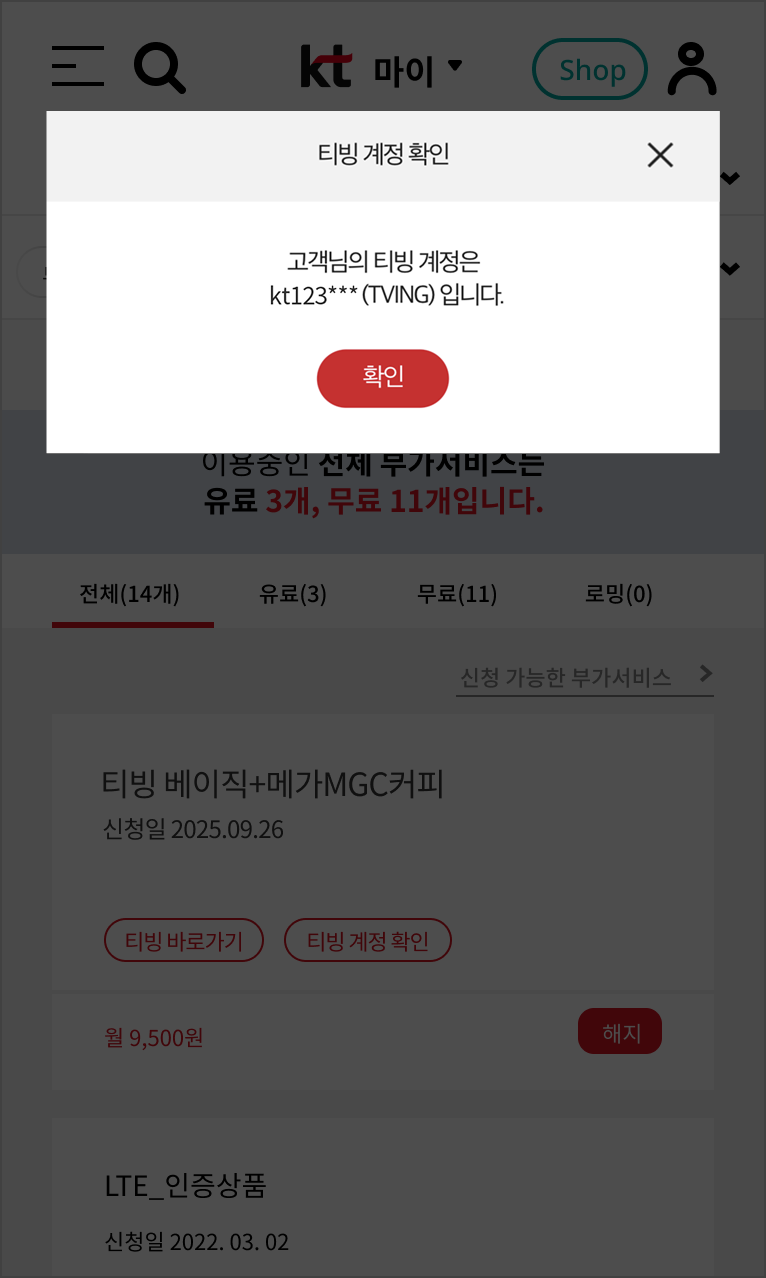Click the 티빙 바로가기 button
766x1278 pixels.
(183, 940)
